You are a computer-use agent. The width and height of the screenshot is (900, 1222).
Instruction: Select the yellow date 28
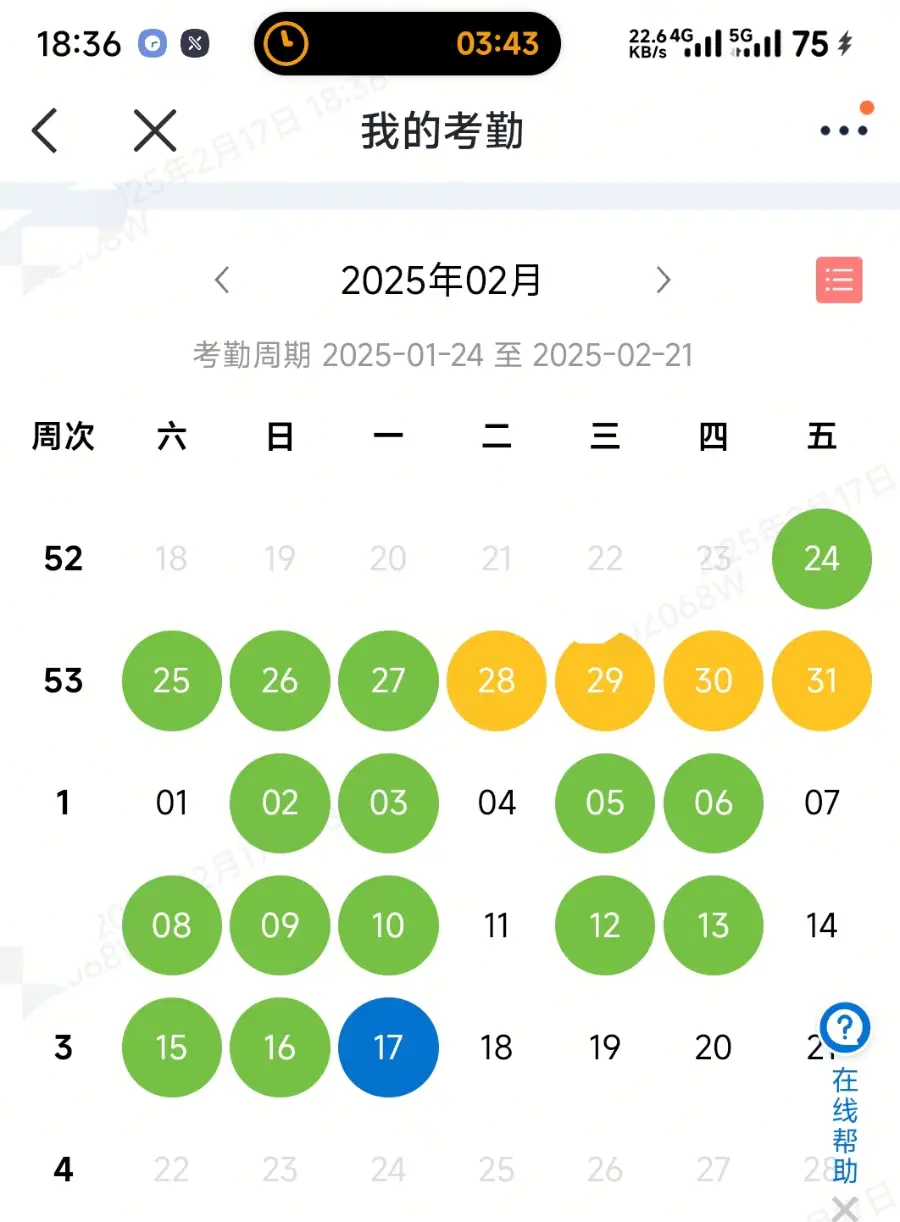tap(496, 681)
